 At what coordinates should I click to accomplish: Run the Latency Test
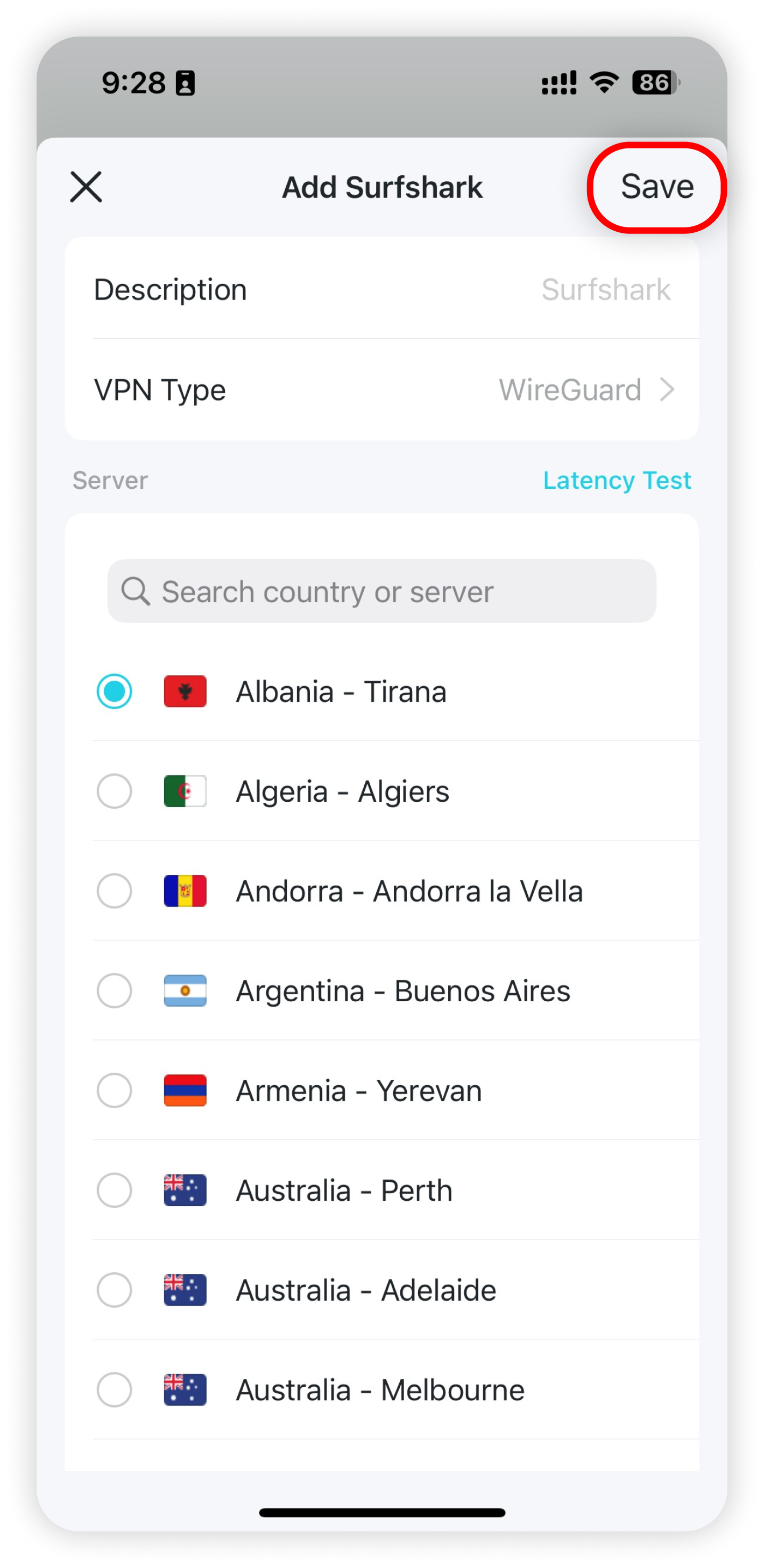617,480
